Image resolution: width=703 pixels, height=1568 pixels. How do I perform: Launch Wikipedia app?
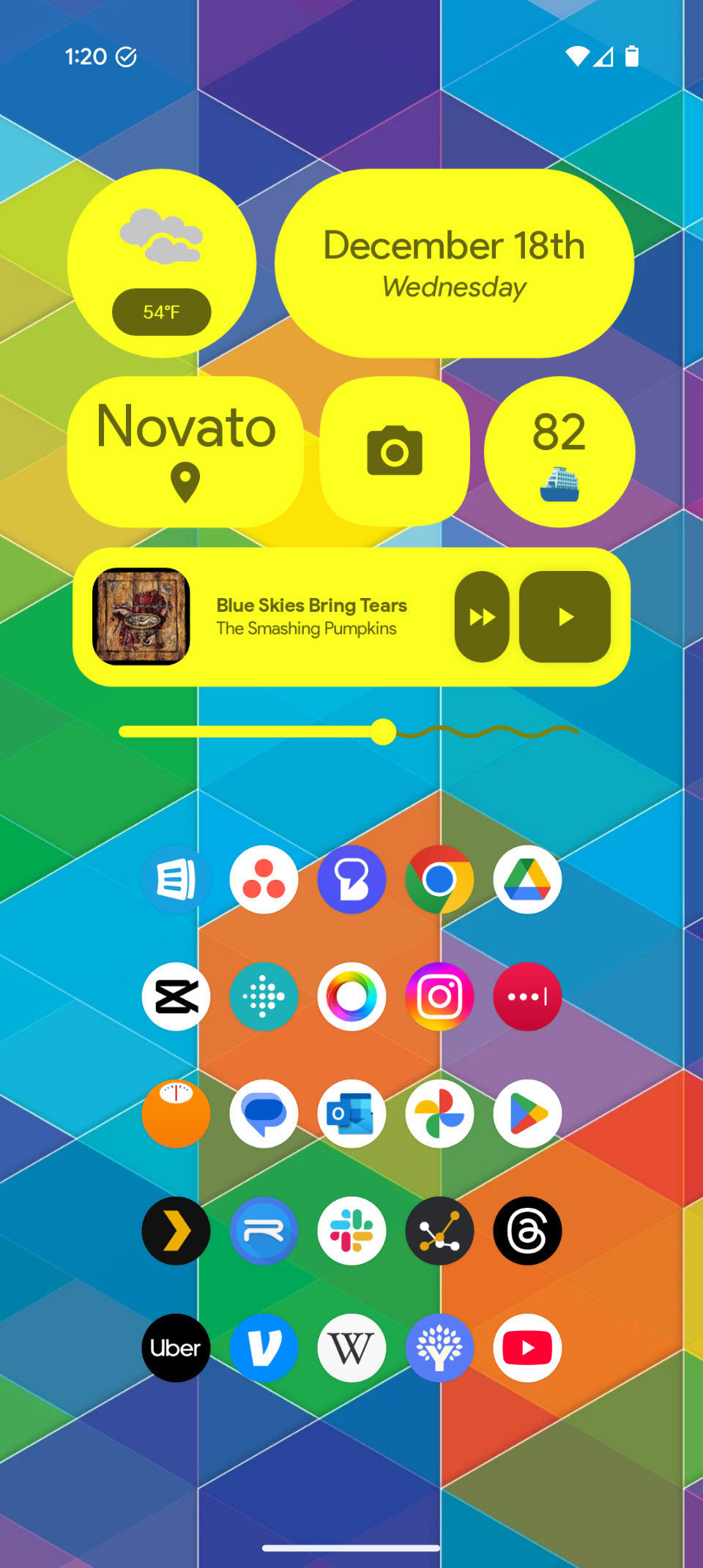351,1348
